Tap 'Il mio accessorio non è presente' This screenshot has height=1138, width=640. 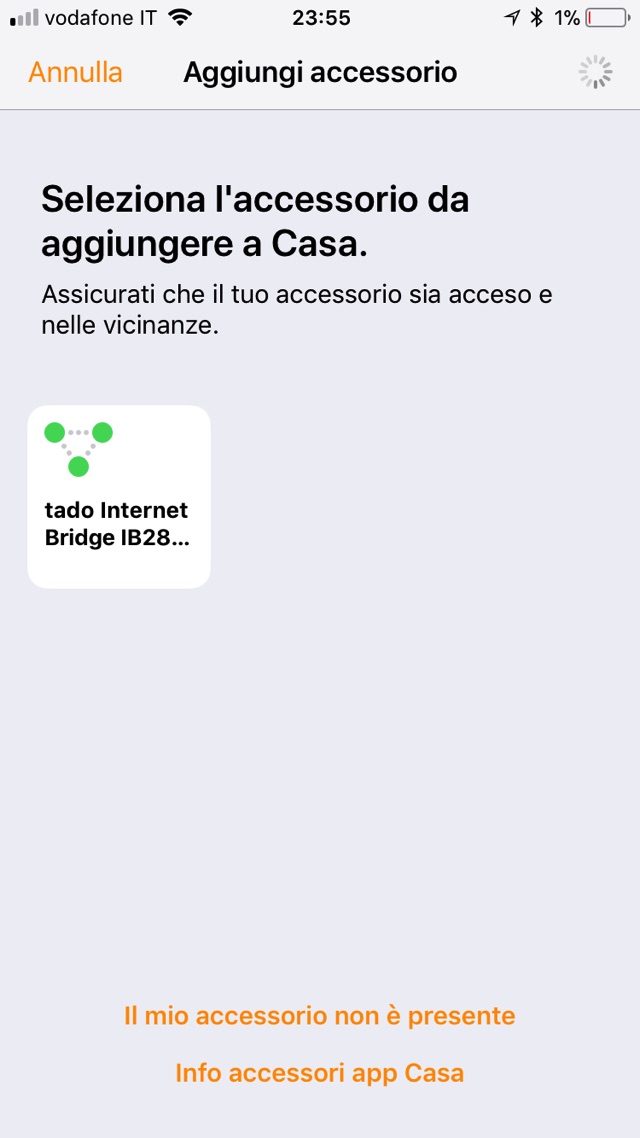coord(320,1016)
